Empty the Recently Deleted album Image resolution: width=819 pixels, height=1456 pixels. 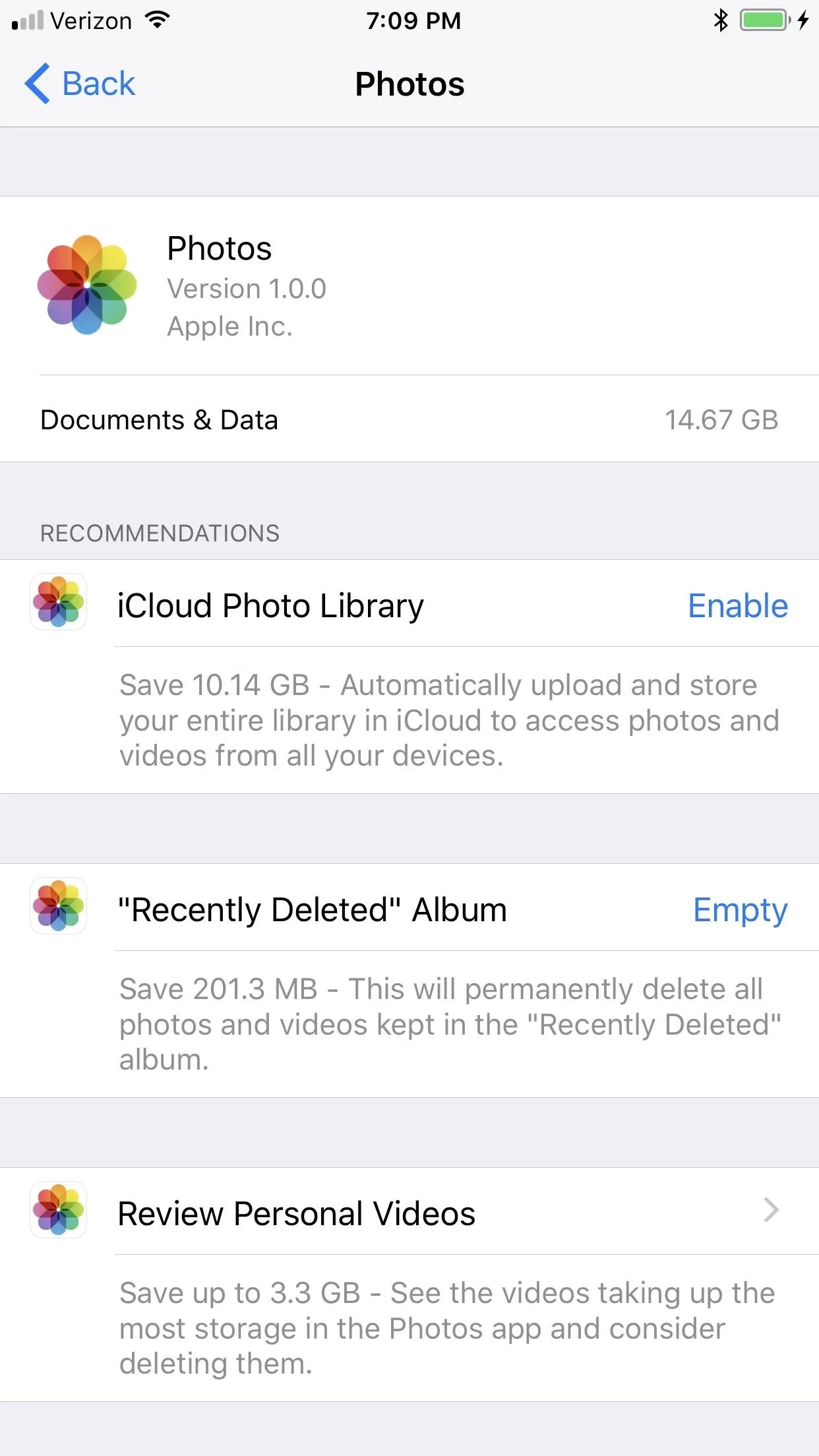point(740,911)
